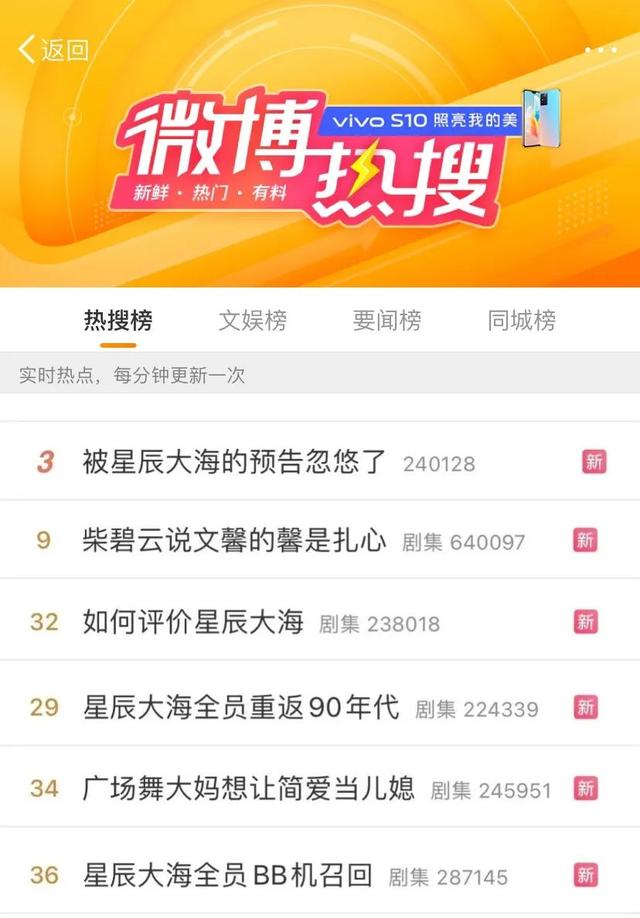This screenshot has height=918, width=640.
Task: Select the 热搜榜 tab
Action: click(118, 321)
